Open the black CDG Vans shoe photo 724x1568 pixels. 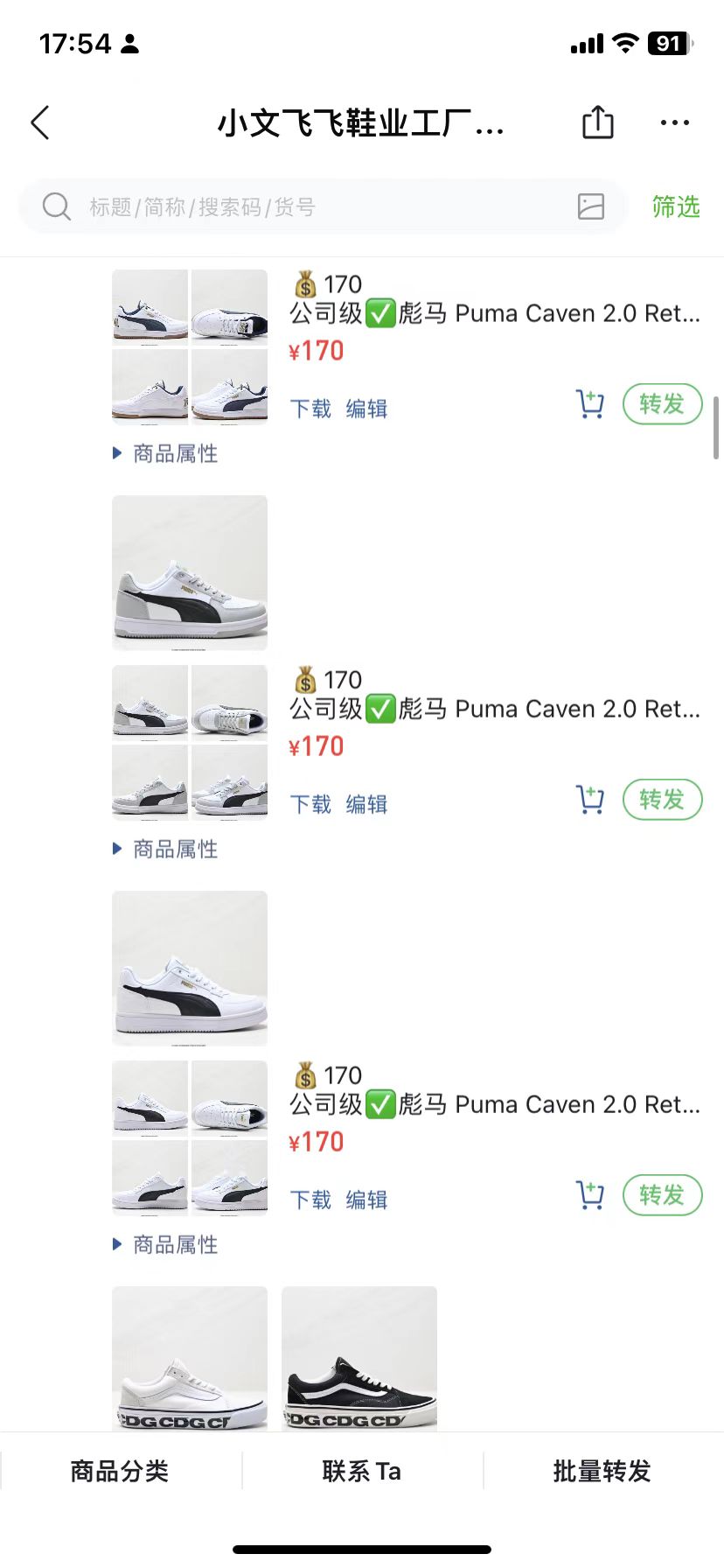[x=359, y=1358]
